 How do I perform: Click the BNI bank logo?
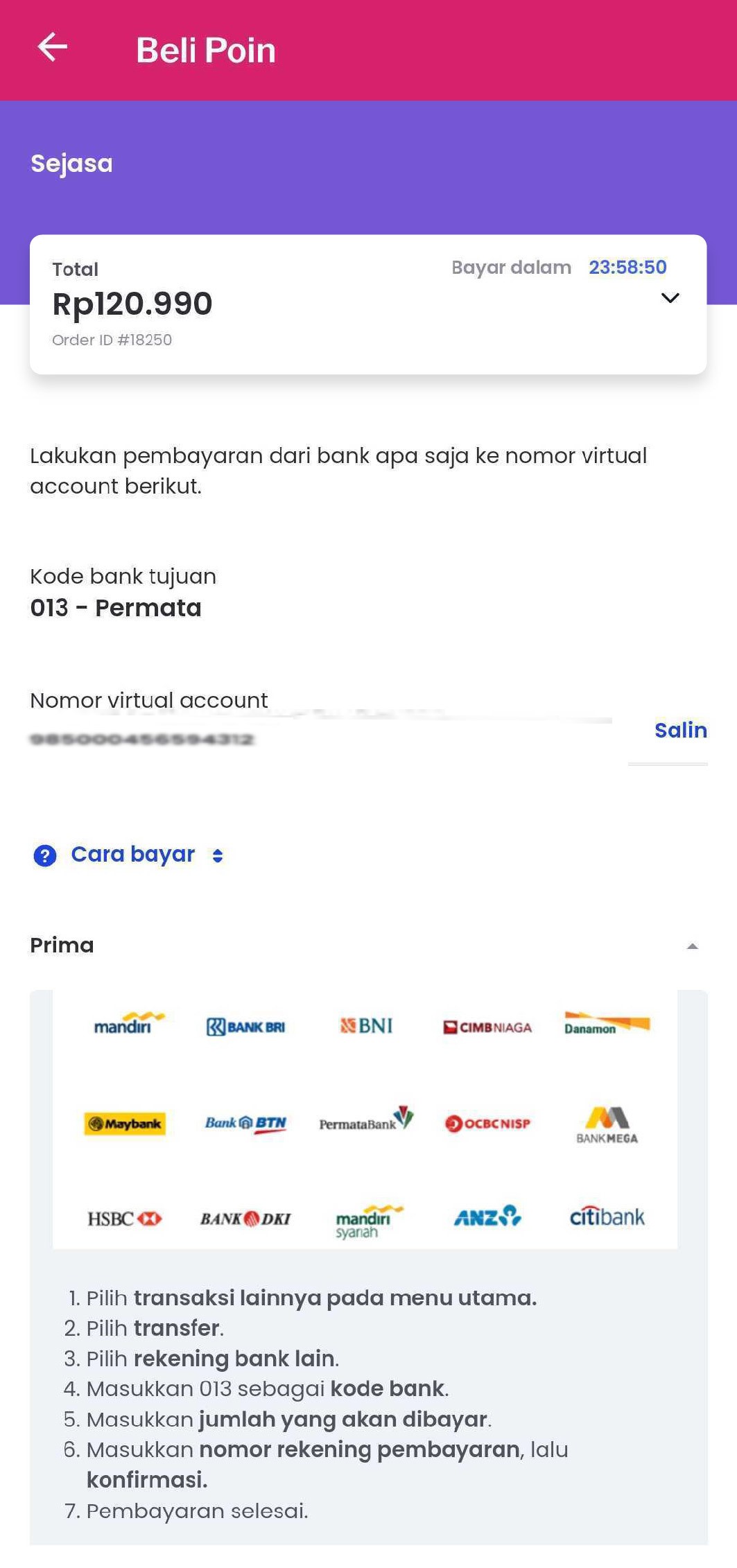tap(366, 1027)
